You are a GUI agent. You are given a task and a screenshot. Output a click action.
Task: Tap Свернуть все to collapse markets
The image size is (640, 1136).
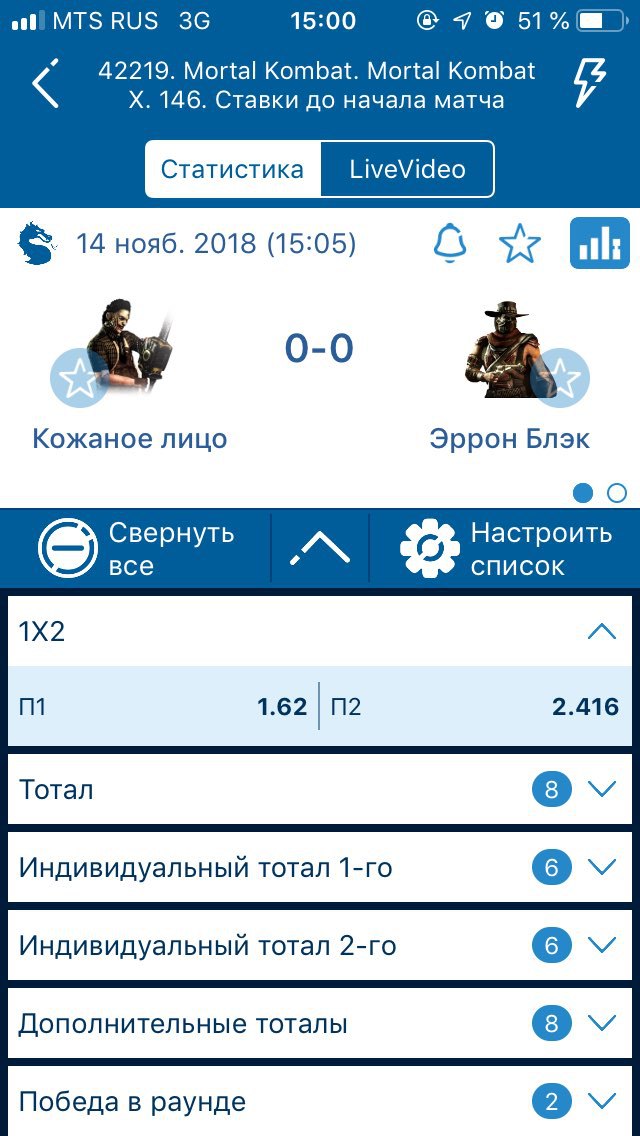136,548
